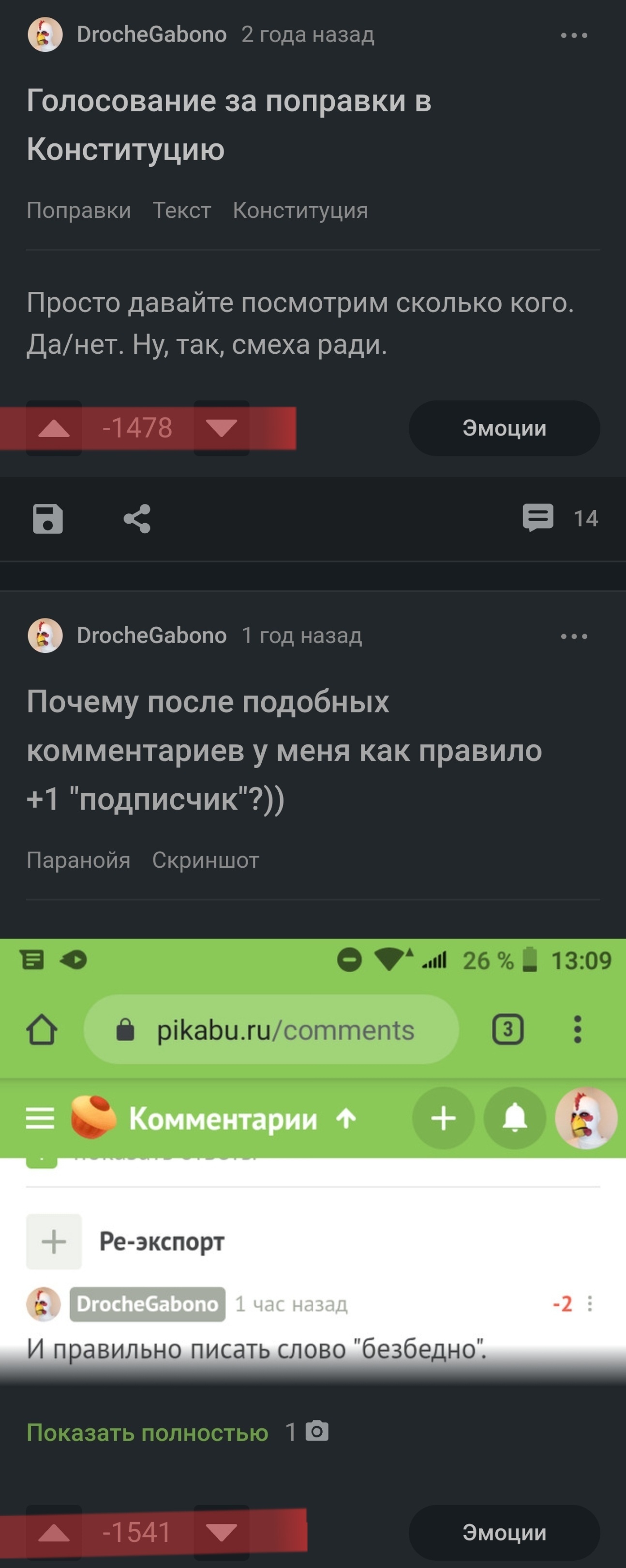Open the post about +1 "подписчик"
The width and height of the screenshot is (626, 1568).
[x=283, y=750]
